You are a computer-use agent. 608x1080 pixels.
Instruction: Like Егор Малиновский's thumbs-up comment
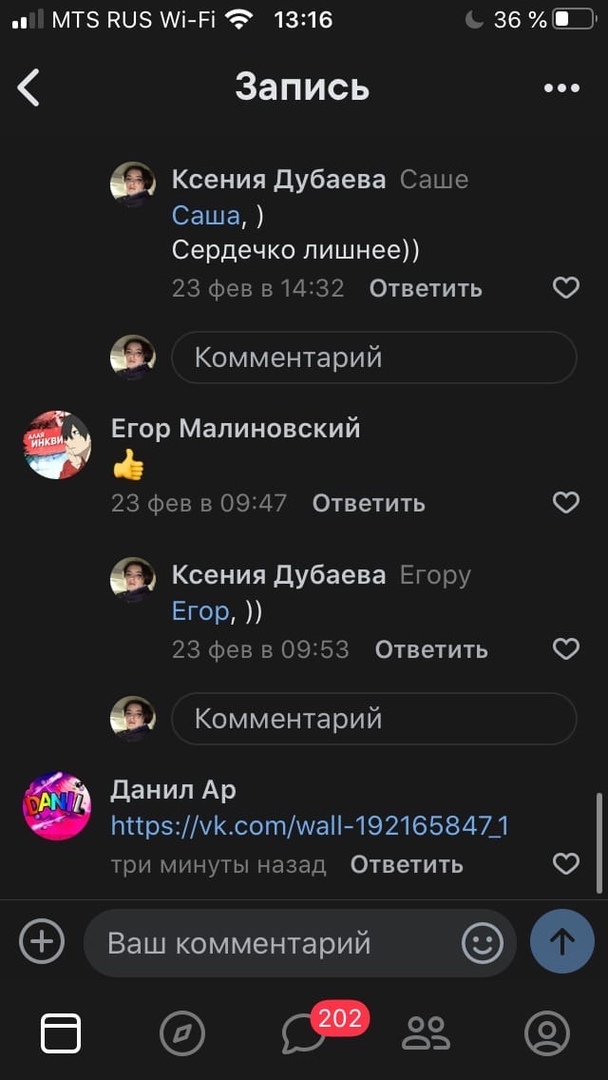click(566, 502)
